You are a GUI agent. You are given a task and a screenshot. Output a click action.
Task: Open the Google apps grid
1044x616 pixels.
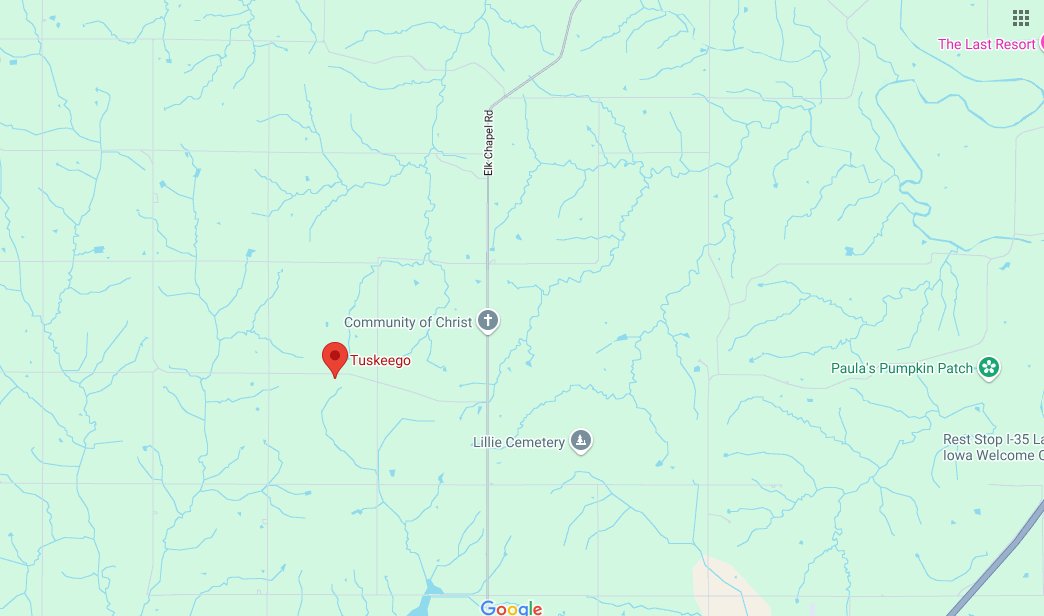[x=1021, y=17]
